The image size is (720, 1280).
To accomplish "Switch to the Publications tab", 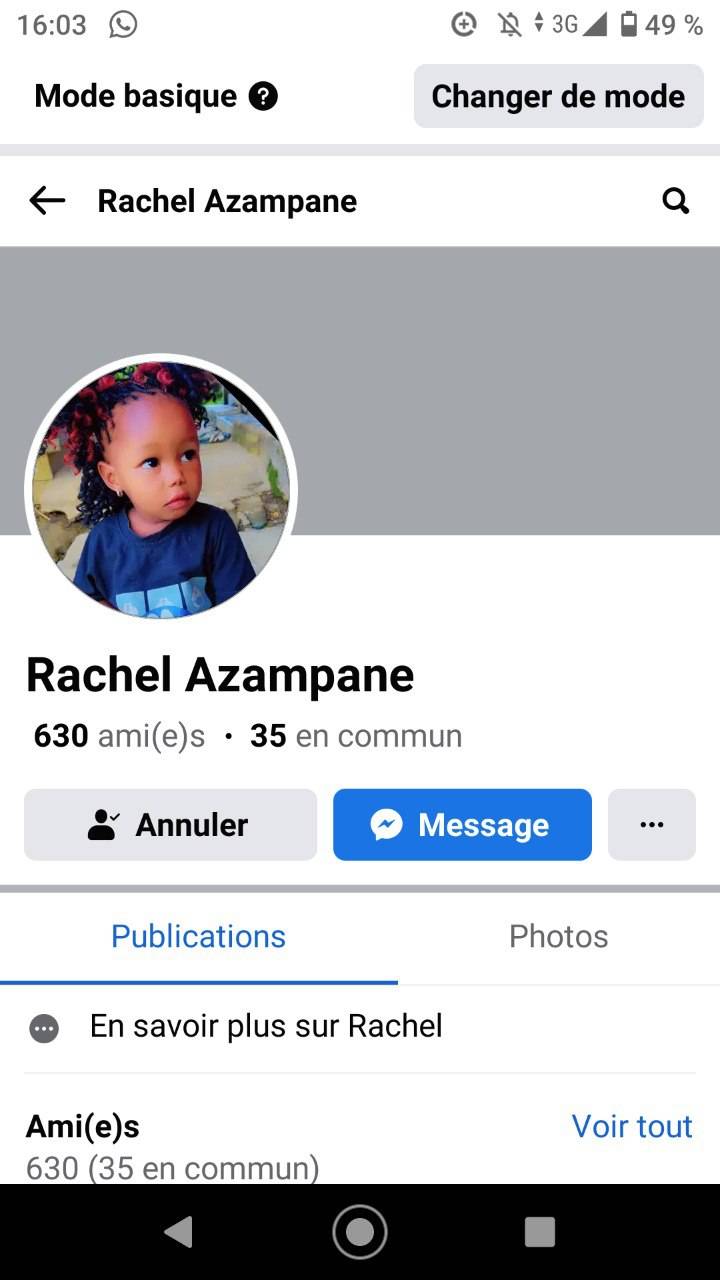I will pyautogui.click(x=198, y=936).
